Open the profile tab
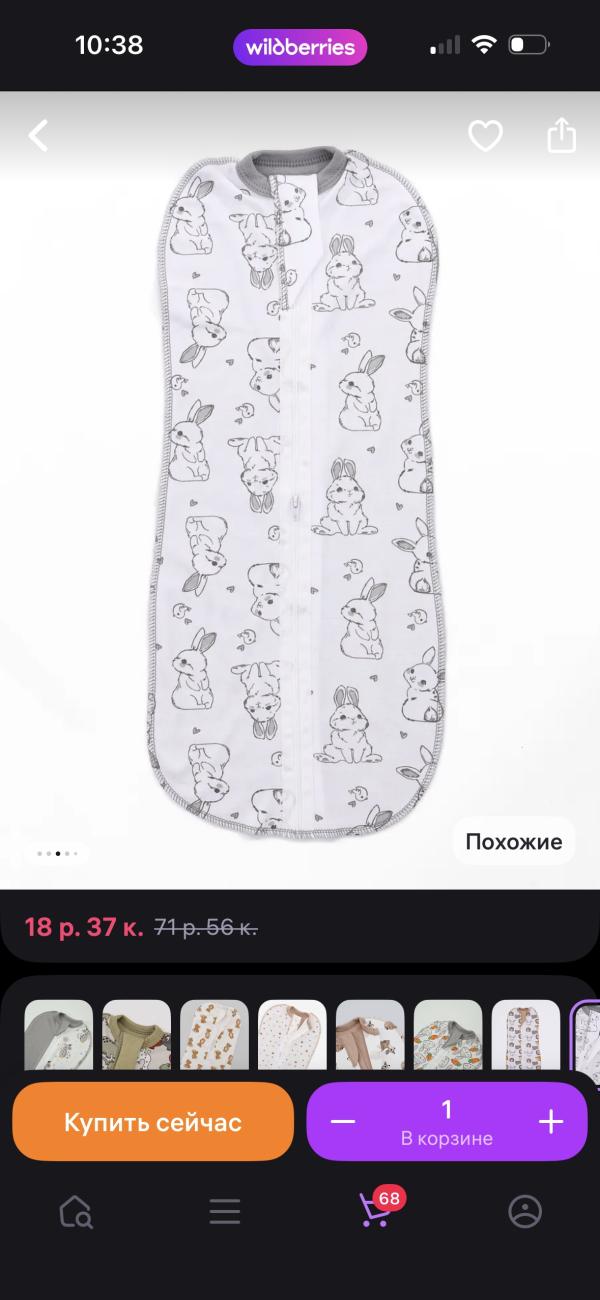The image size is (600, 1300). click(525, 1212)
